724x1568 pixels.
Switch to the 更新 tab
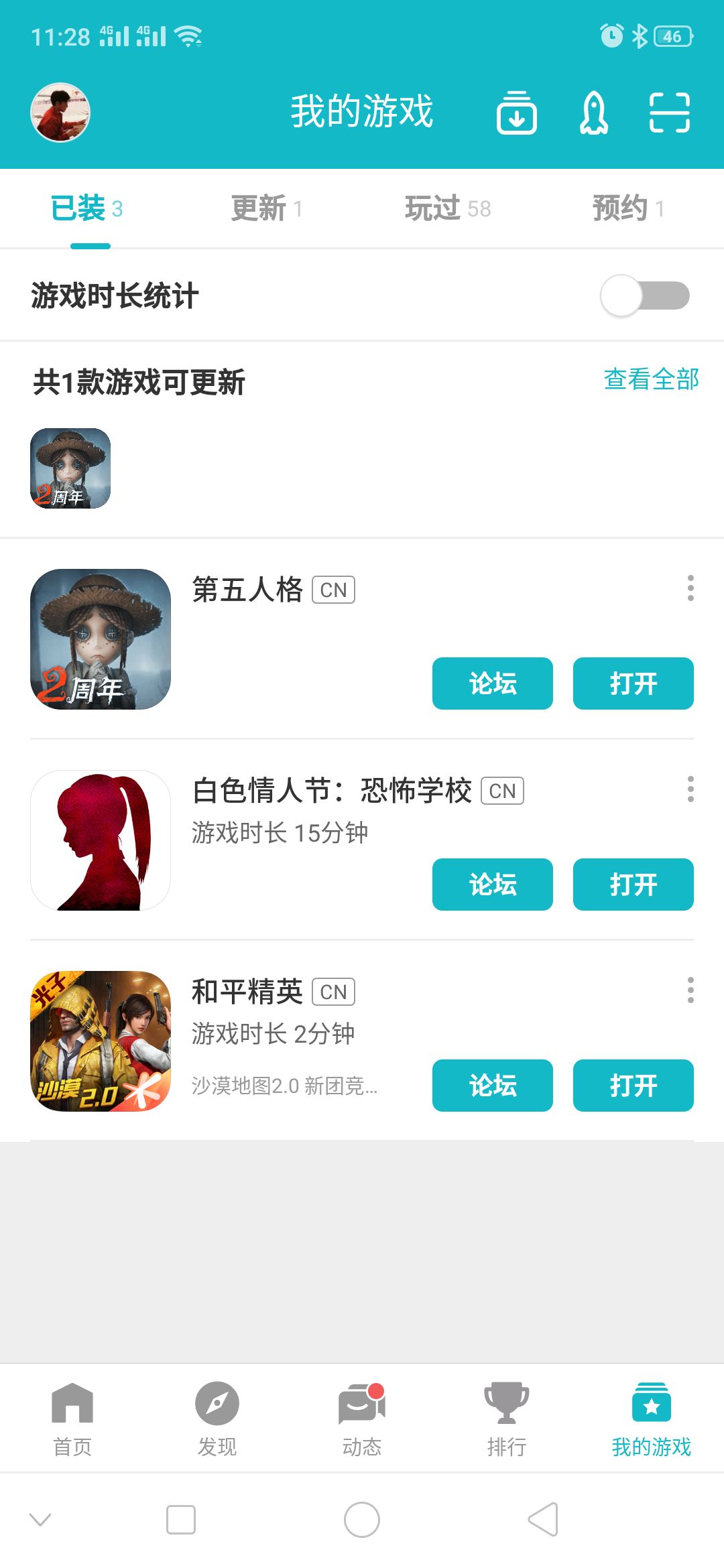(266, 208)
